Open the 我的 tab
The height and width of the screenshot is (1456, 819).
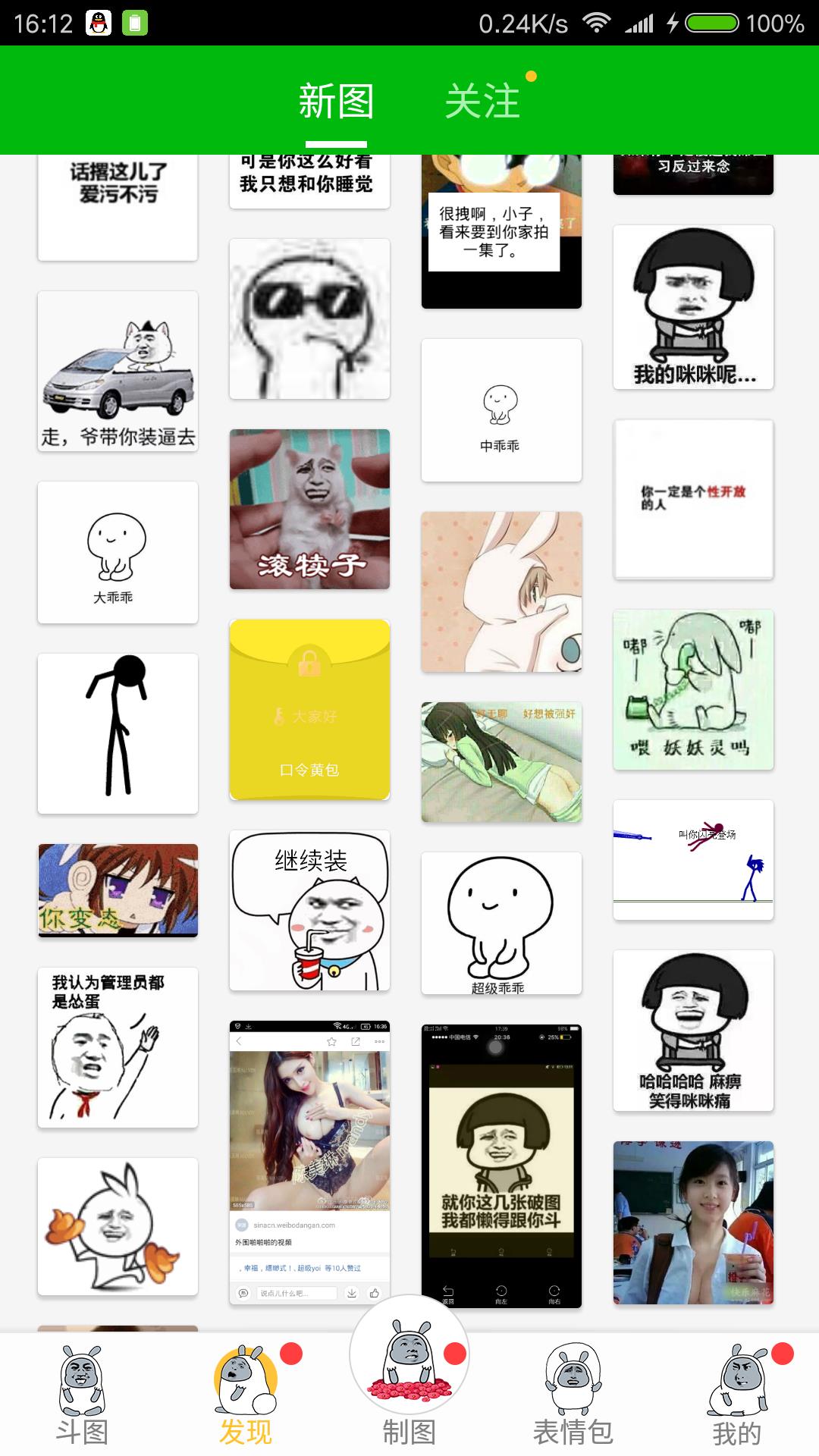coord(737,1395)
